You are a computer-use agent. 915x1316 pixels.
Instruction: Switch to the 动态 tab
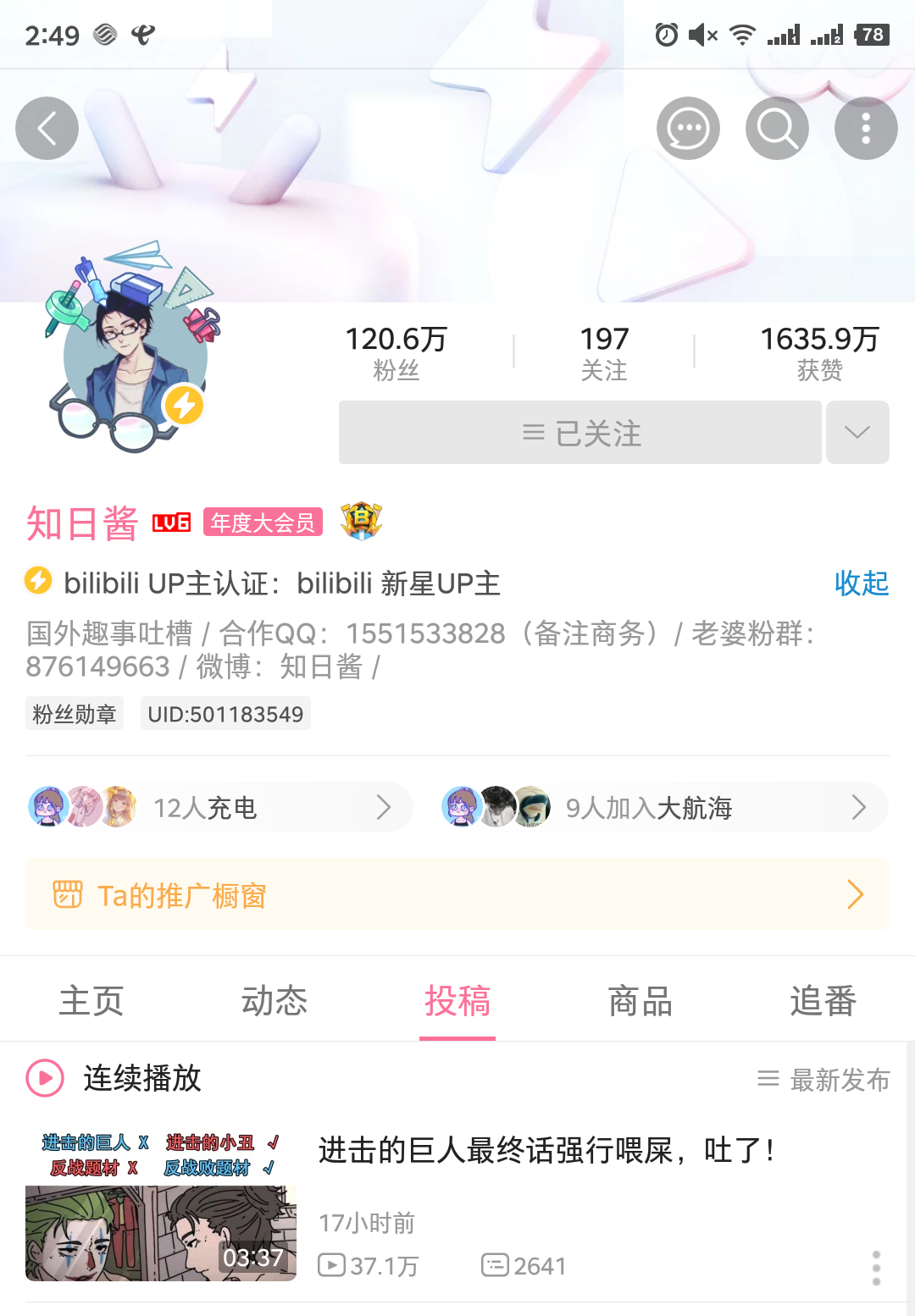click(x=274, y=1001)
